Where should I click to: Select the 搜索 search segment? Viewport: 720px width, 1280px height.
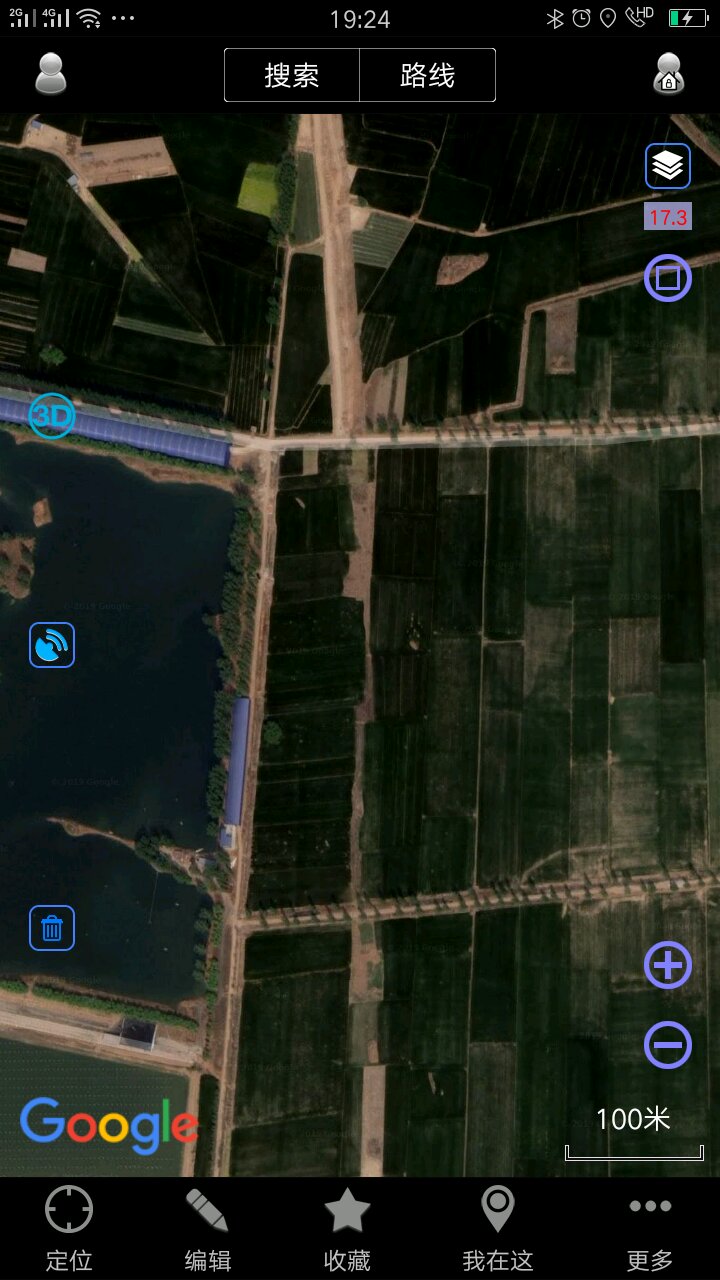pyautogui.click(x=292, y=75)
